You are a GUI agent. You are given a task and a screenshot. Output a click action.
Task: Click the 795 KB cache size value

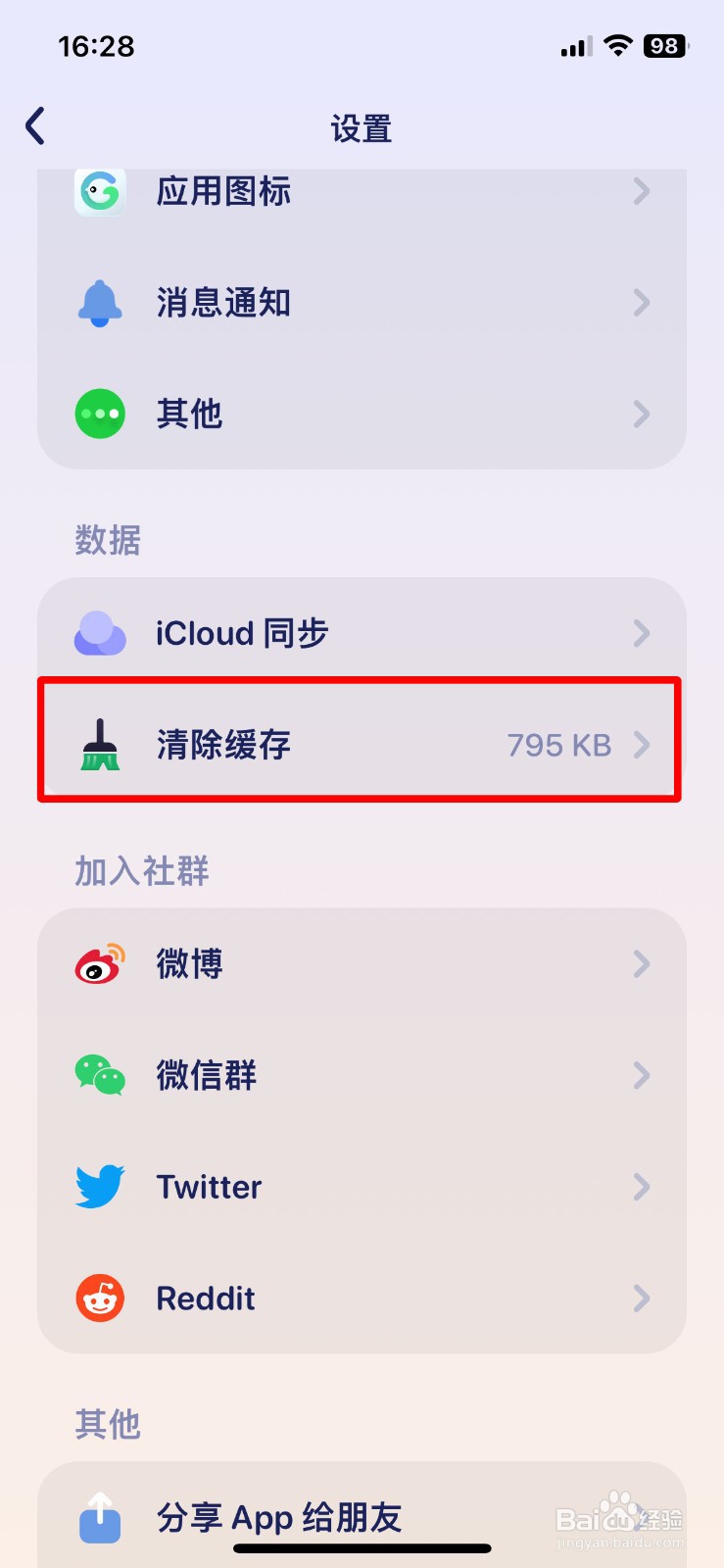(560, 745)
